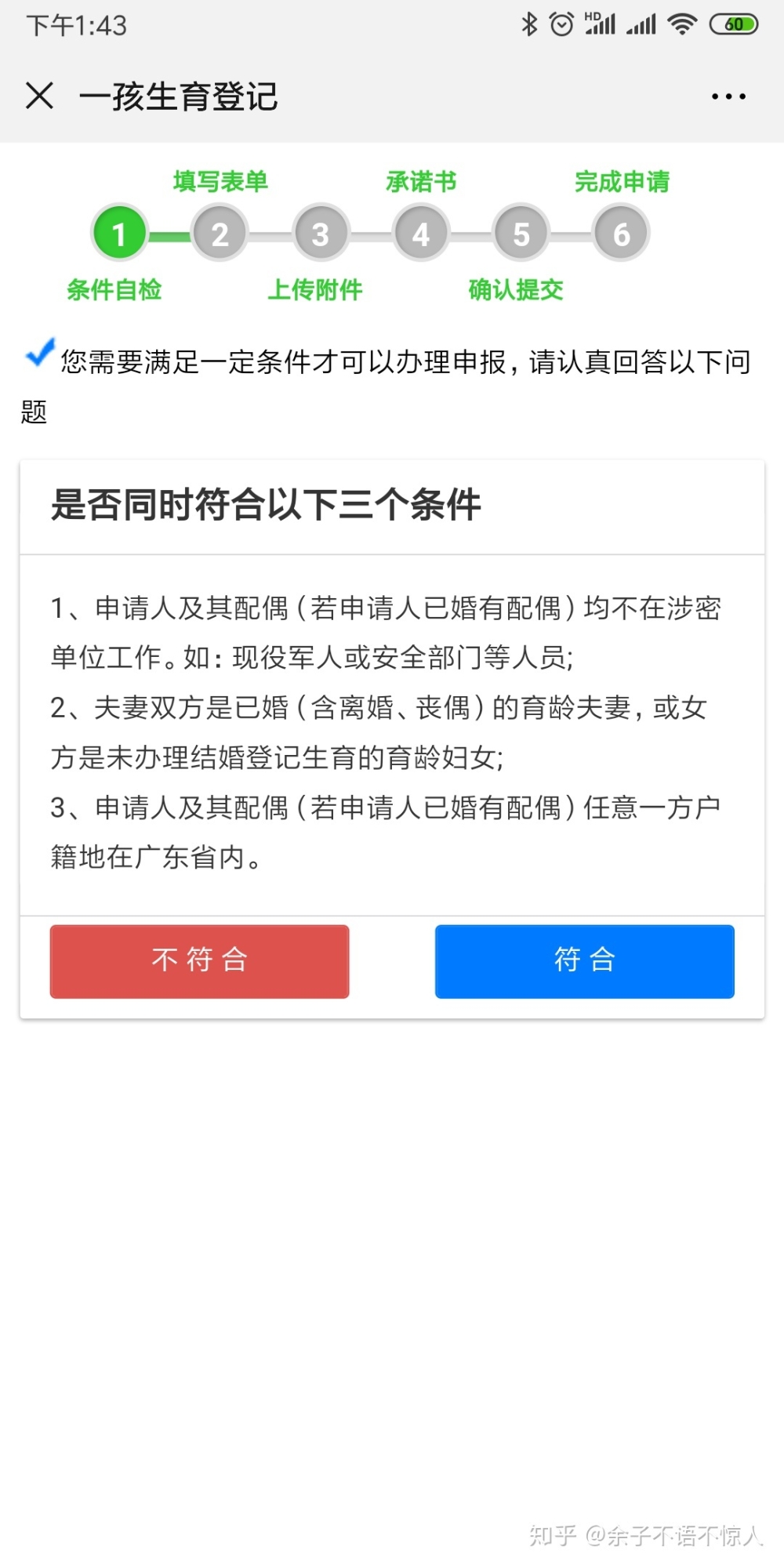
Task: Confirm with the blue 符合 button
Action: [x=585, y=961]
